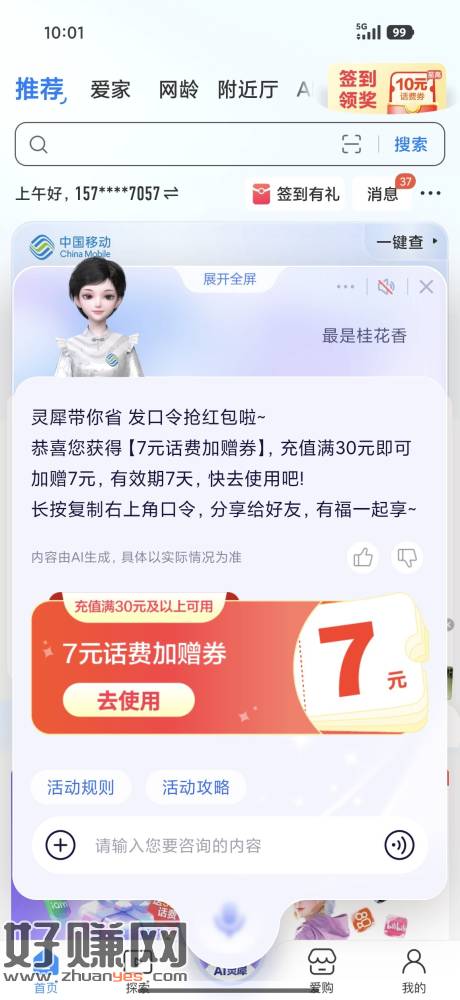This screenshot has width=460, height=1000.
Task: Expand the assistant to full screen
Action: pos(230,279)
